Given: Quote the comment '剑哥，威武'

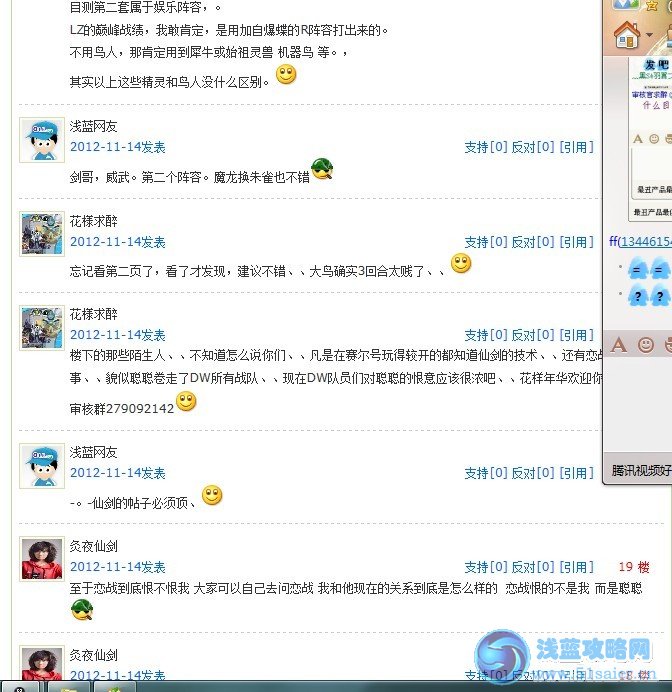Looking at the screenshot, I should pyautogui.click(x=576, y=147).
